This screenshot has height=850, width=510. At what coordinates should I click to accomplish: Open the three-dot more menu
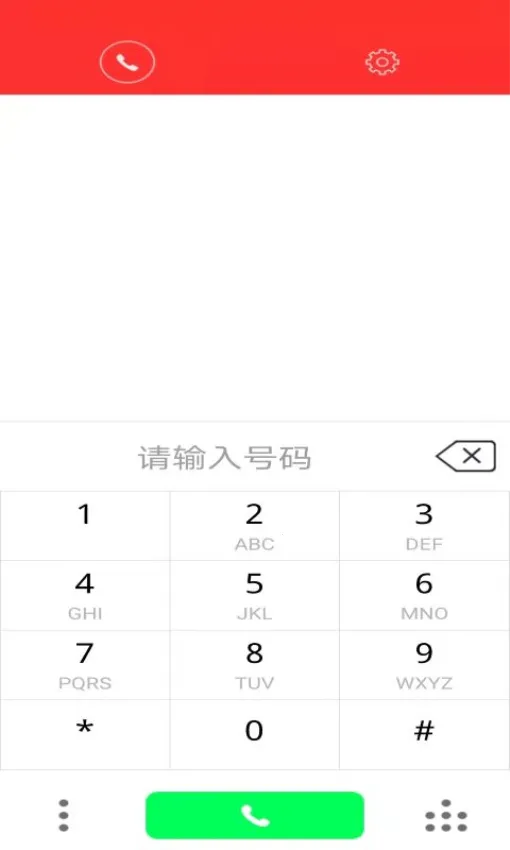point(63,815)
